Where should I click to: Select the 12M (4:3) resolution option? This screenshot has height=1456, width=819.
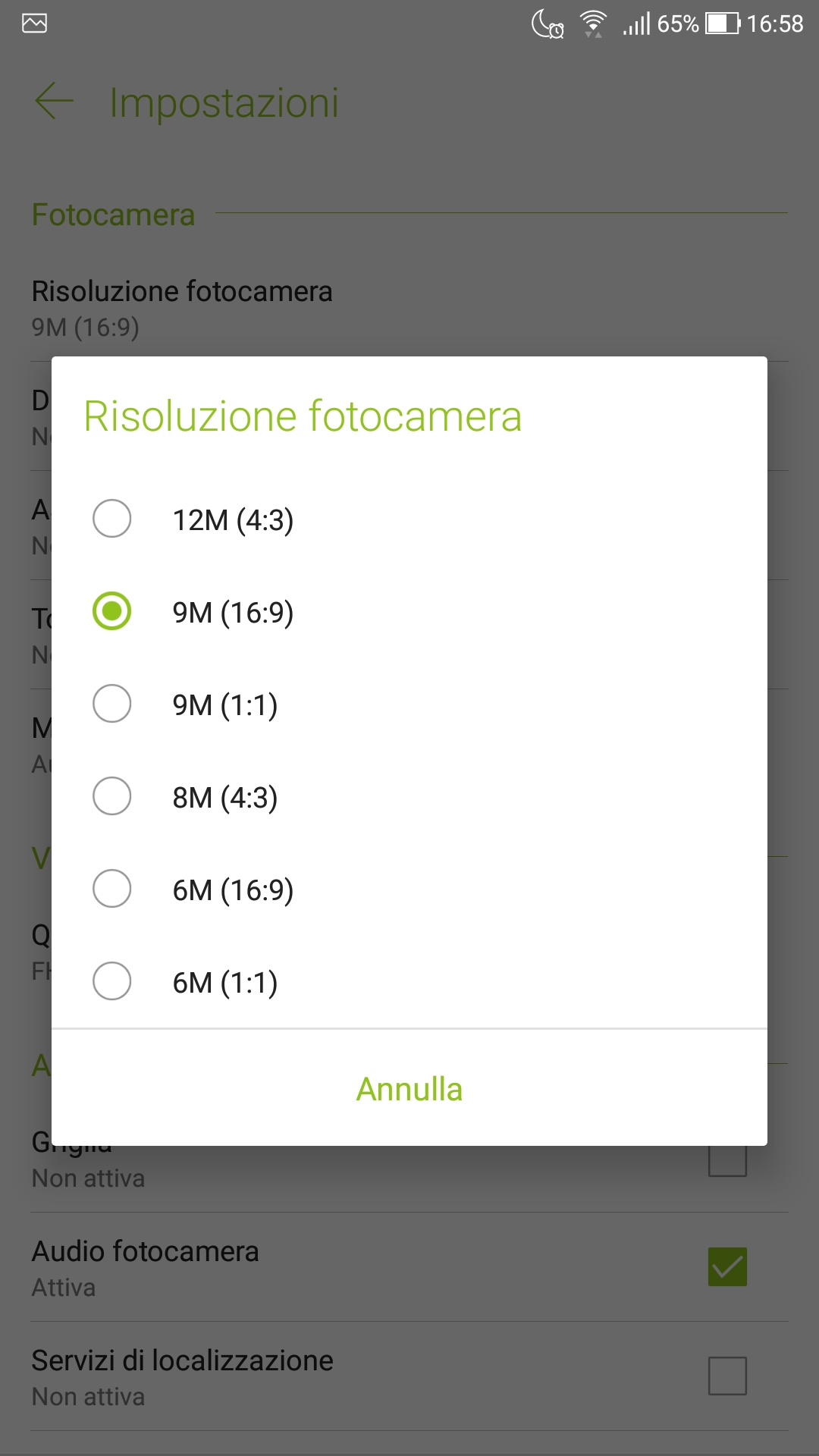(409, 519)
